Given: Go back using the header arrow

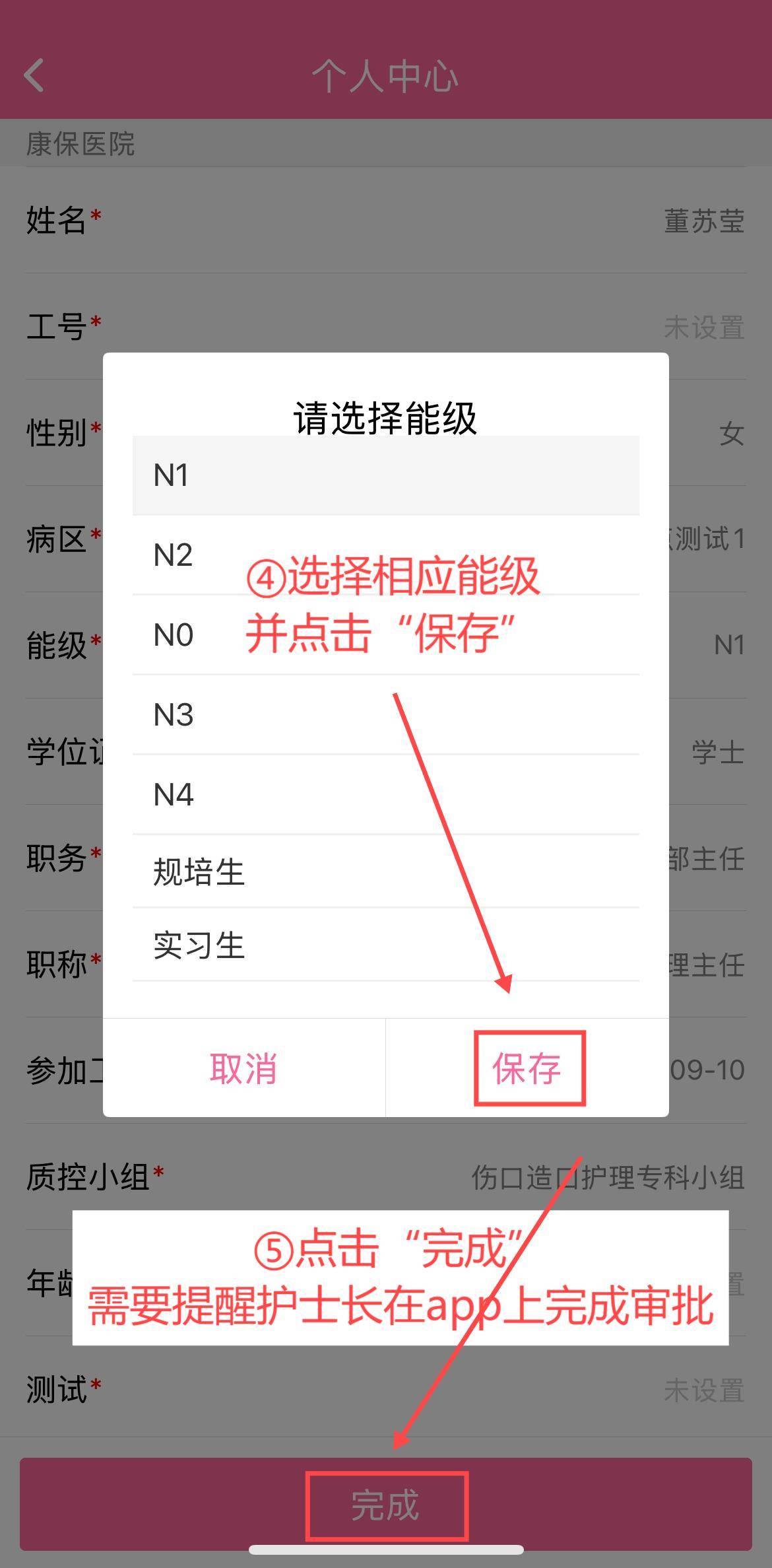Looking at the screenshot, I should point(34,75).
